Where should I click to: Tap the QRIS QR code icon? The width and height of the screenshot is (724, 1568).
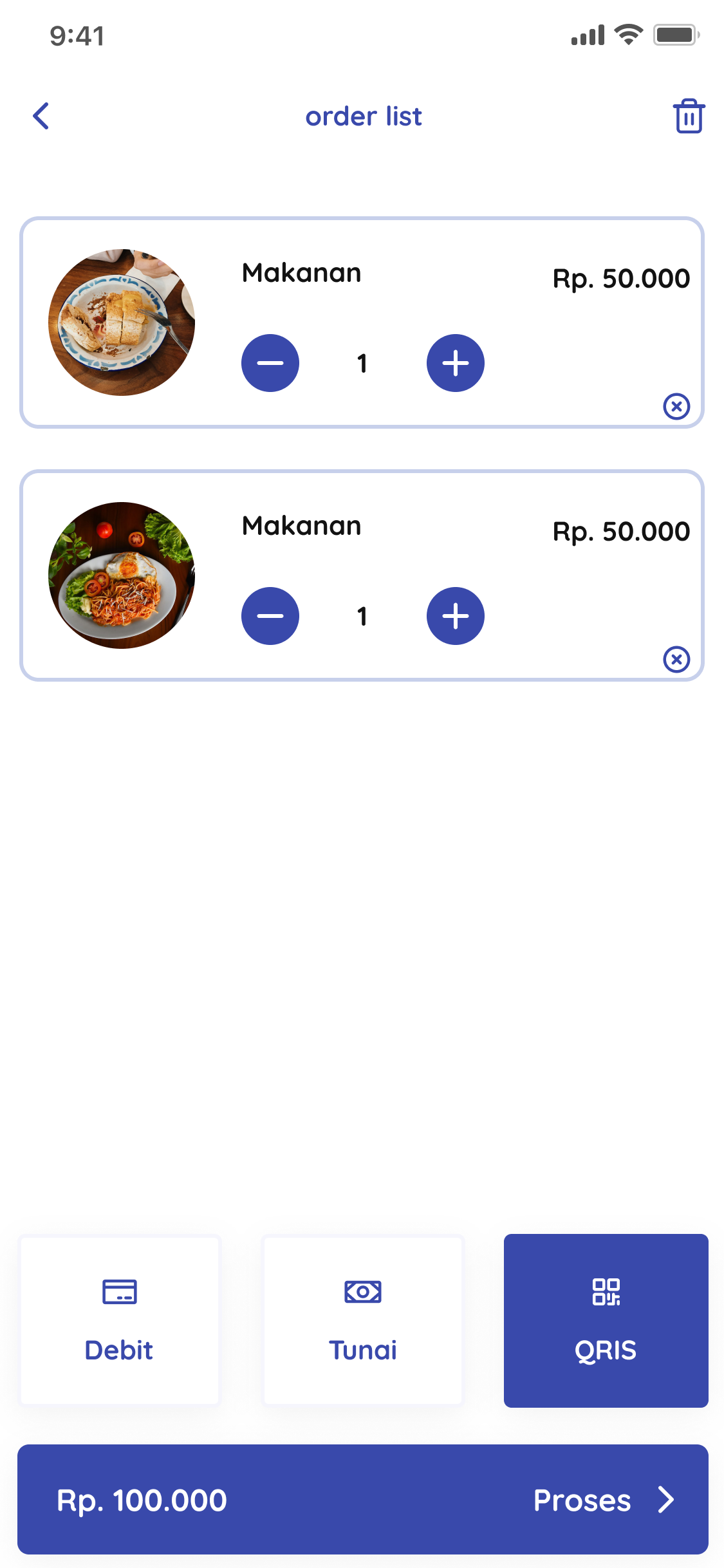[606, 1291]
